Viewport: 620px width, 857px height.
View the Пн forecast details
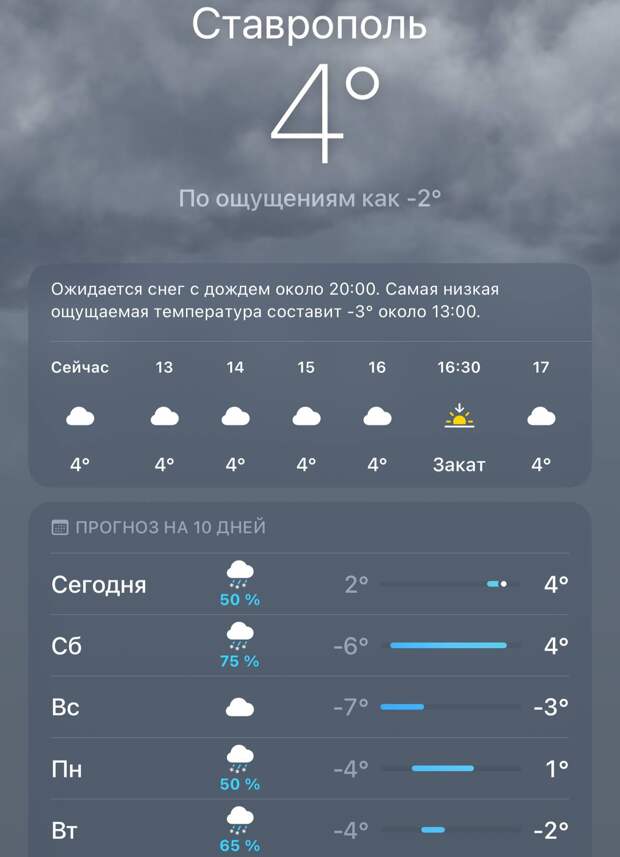[310, 769]
